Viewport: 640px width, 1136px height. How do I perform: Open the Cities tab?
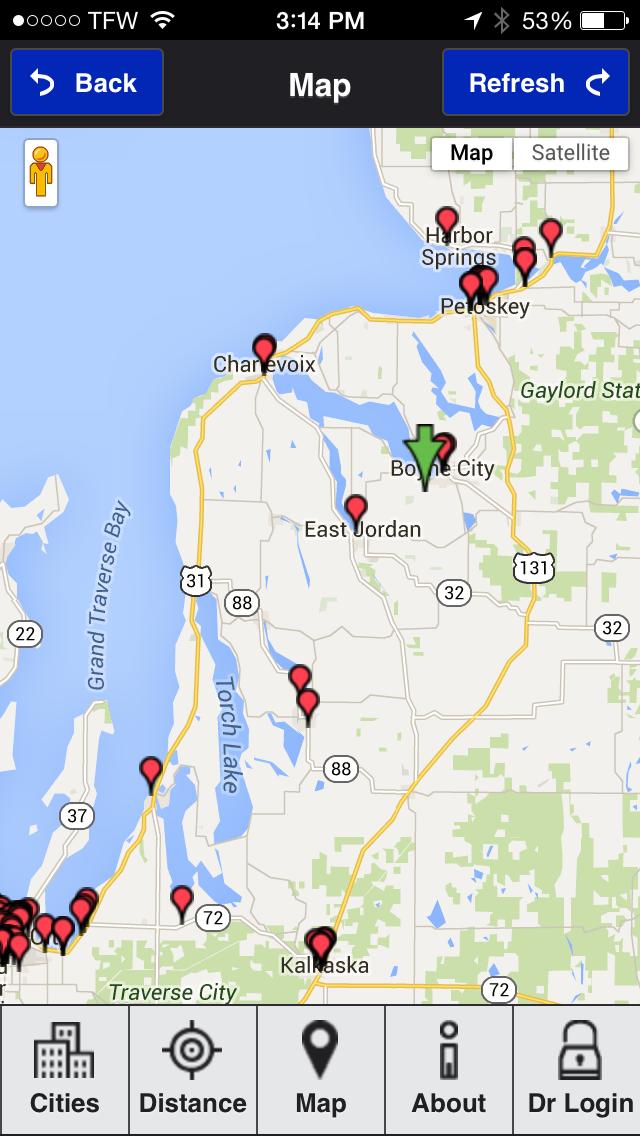[65, 1070]
